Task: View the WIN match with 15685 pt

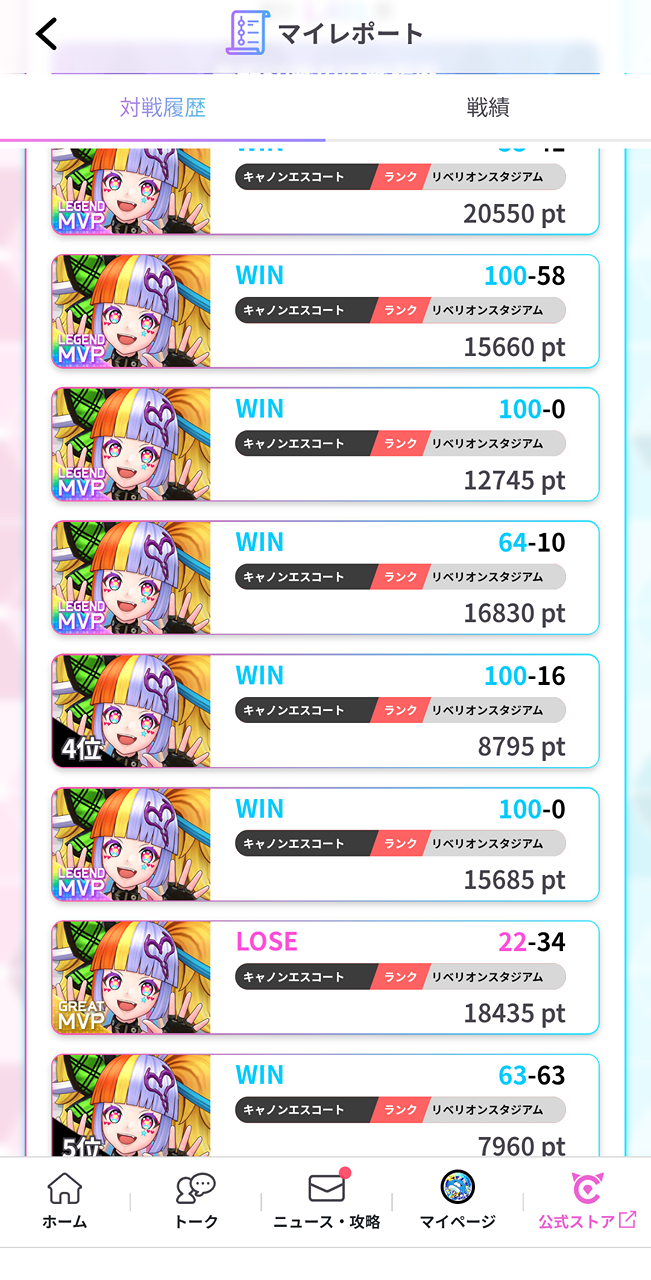Action: [x=325, y=844]
